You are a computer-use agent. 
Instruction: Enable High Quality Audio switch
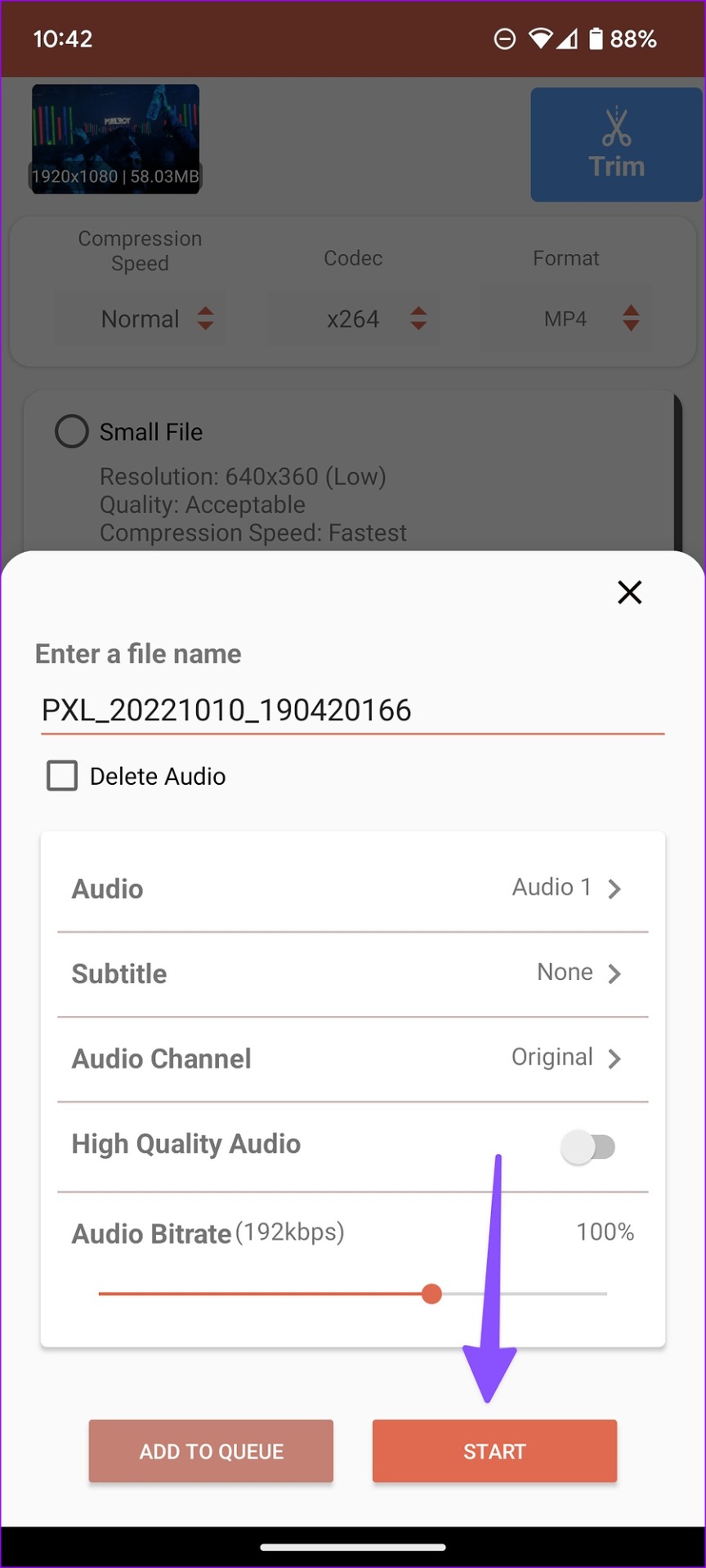[588, 1147]
